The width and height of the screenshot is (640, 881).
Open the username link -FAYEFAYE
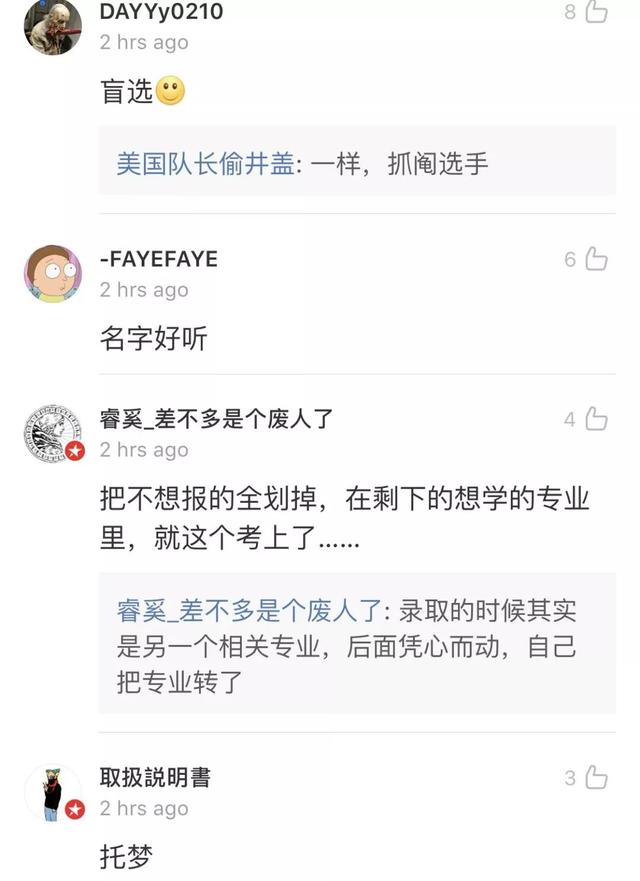click(158, 259)
